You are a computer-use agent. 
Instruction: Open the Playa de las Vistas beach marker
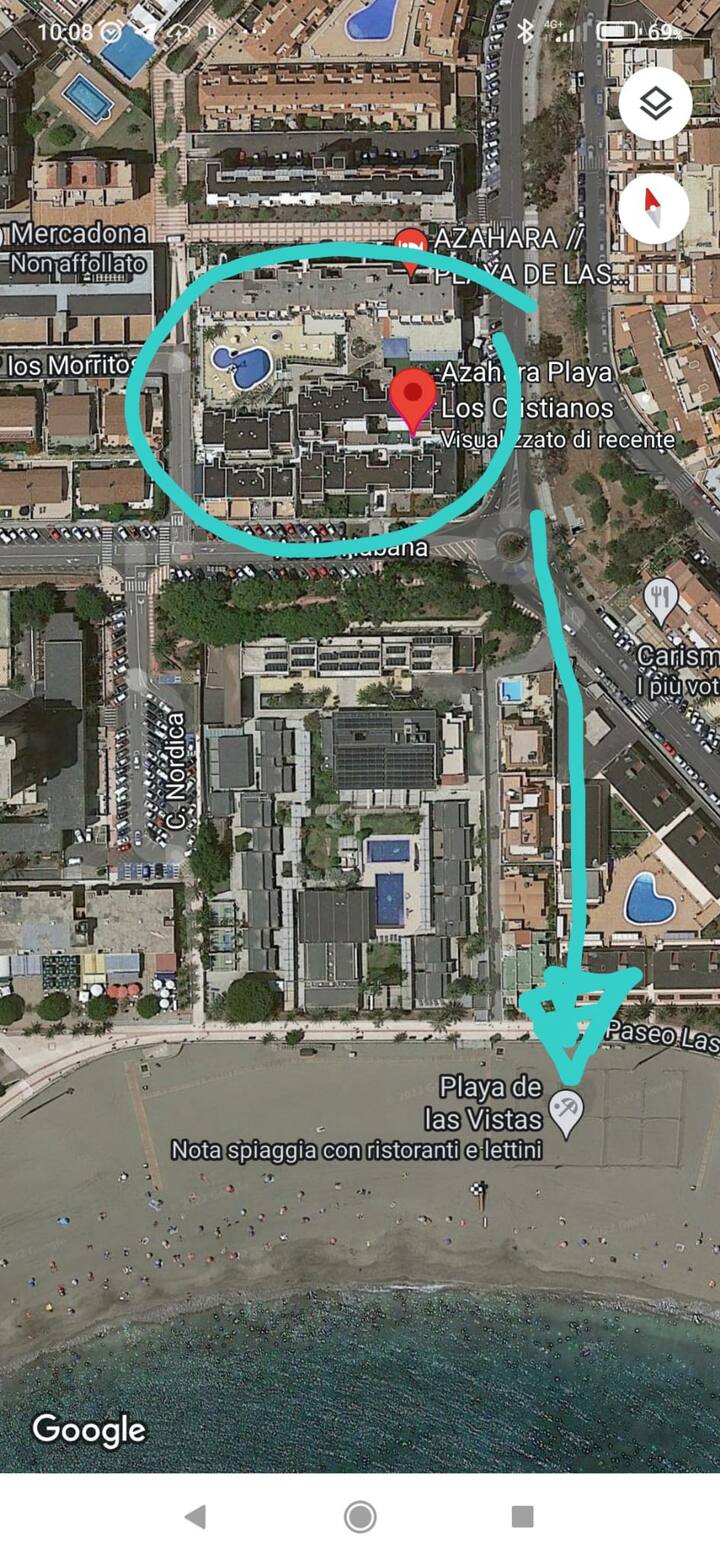click(567, 1113)
